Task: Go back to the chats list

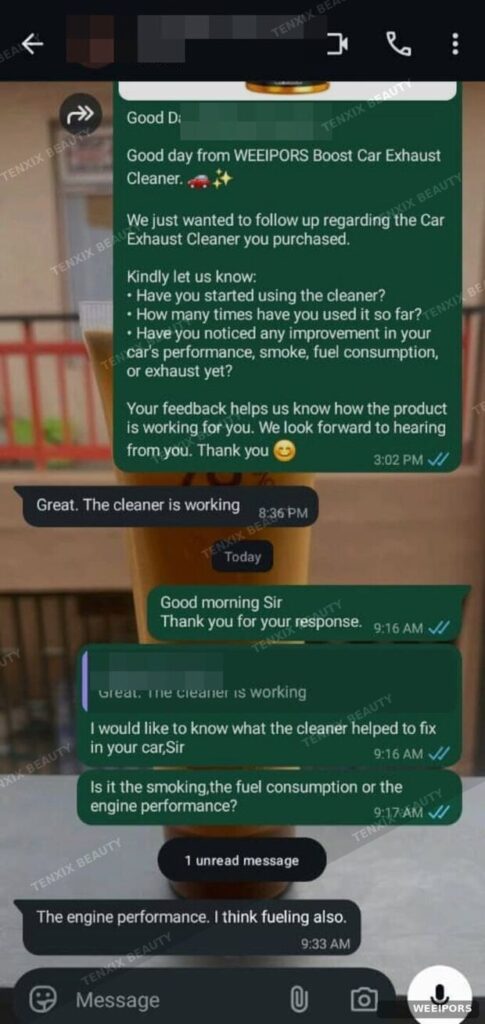Action: pyautogui.click(x=32, y=44)
